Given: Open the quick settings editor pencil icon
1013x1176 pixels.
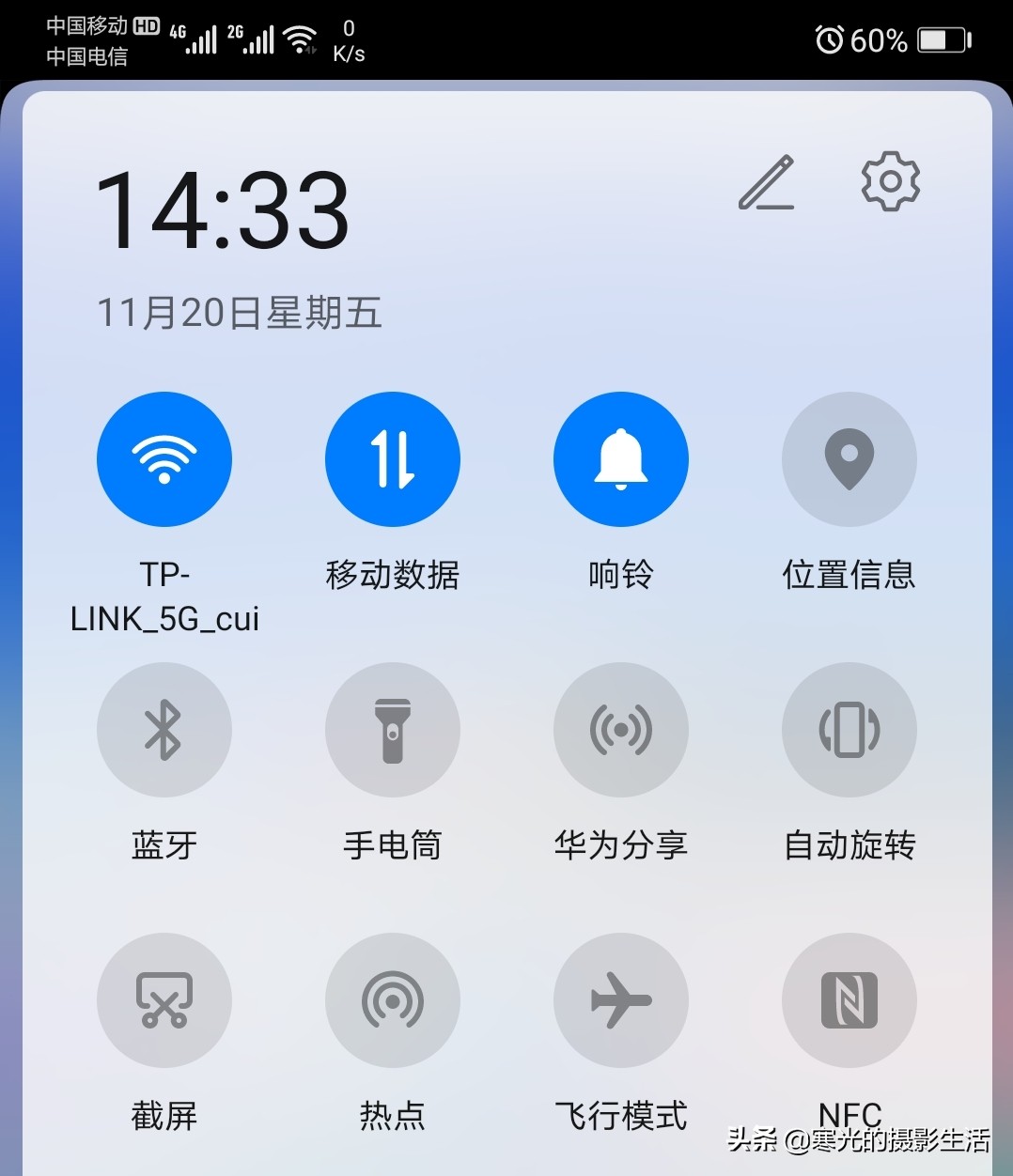Looking at the screenshot, I should tap(767, 180).
